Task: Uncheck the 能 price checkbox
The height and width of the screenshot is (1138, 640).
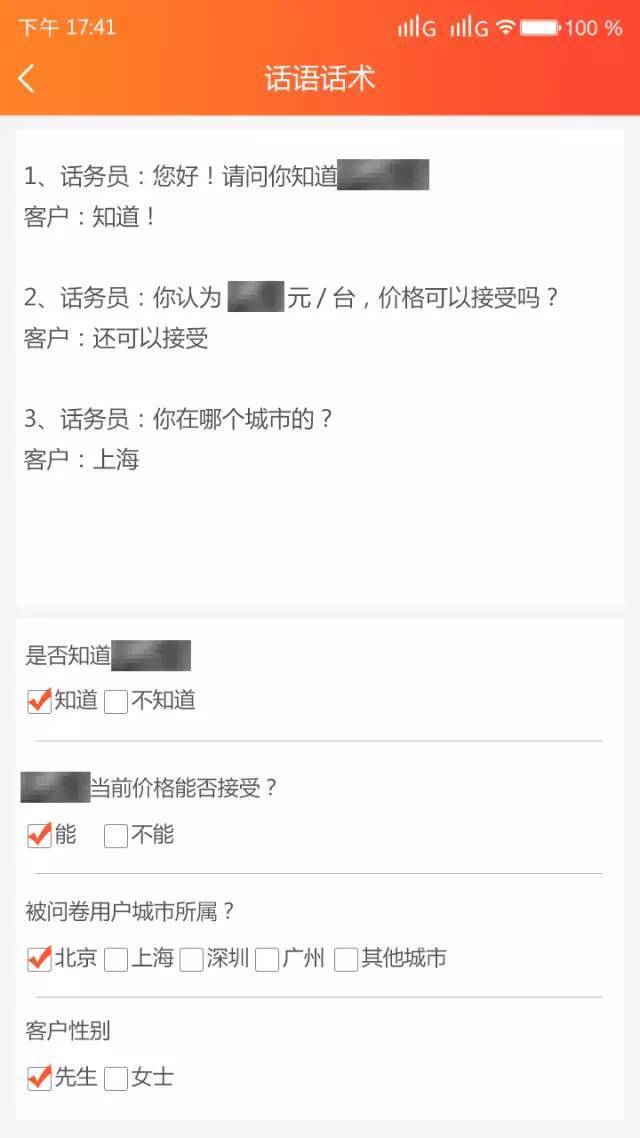Action: tap(39, 835)
